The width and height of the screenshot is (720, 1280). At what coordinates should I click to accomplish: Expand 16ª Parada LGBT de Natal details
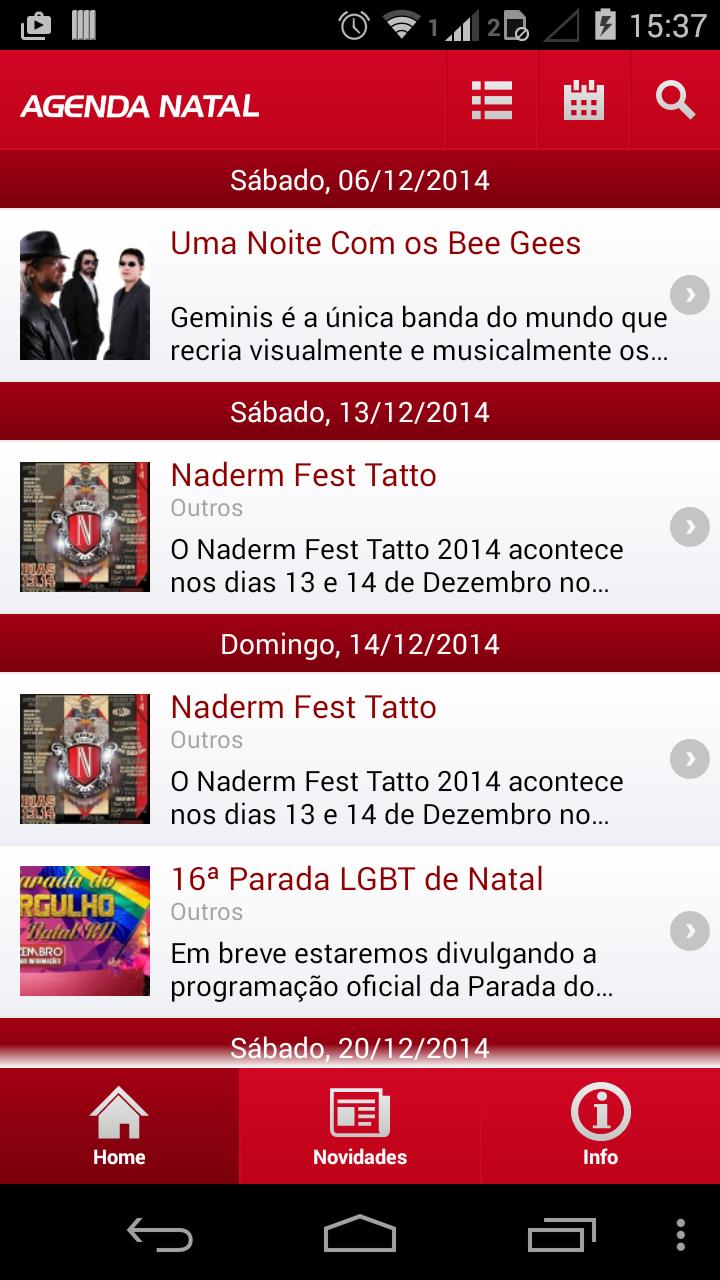tap(688, 930)
